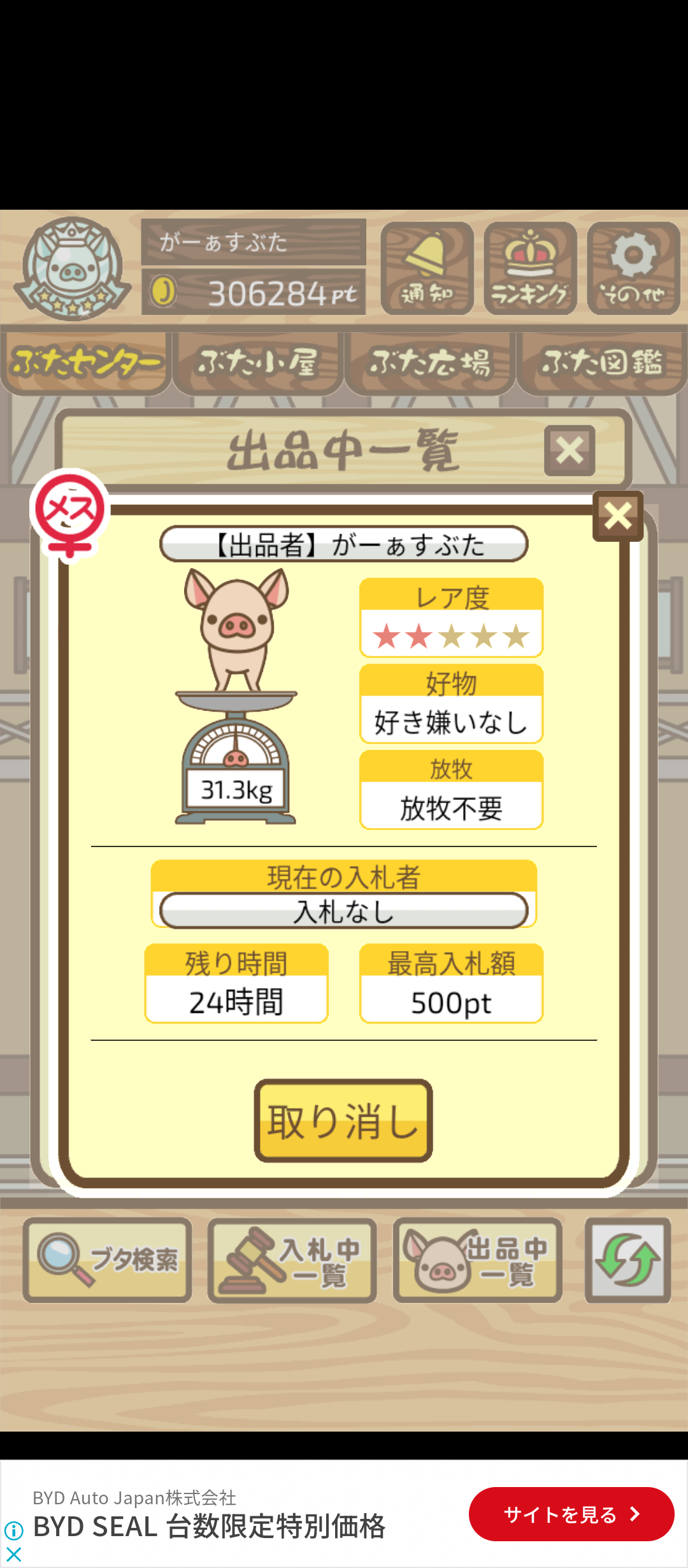
Task: Open その他 settings gear
Action: tap(633, 268)
